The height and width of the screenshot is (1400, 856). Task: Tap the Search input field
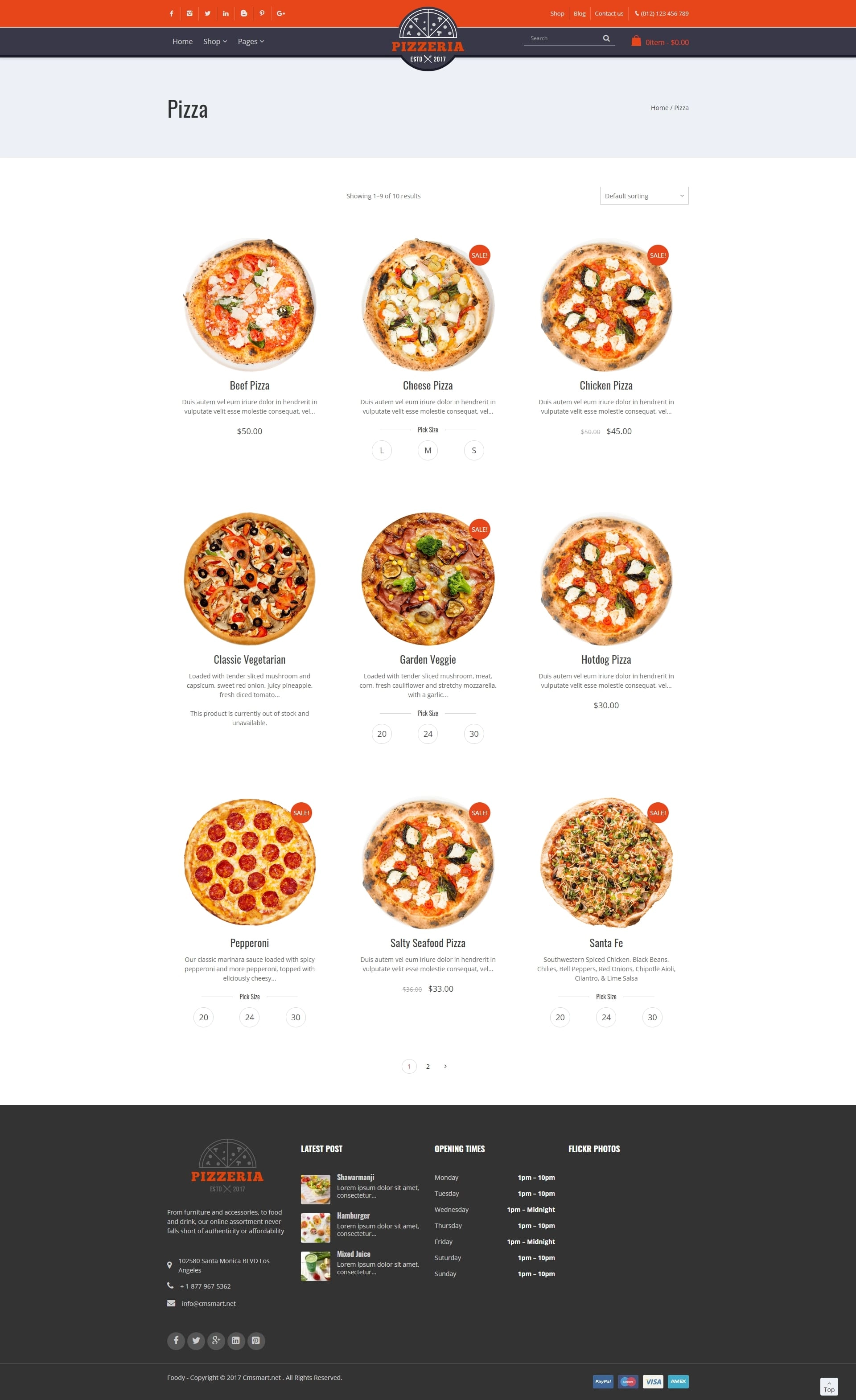(x=563, y=39)
